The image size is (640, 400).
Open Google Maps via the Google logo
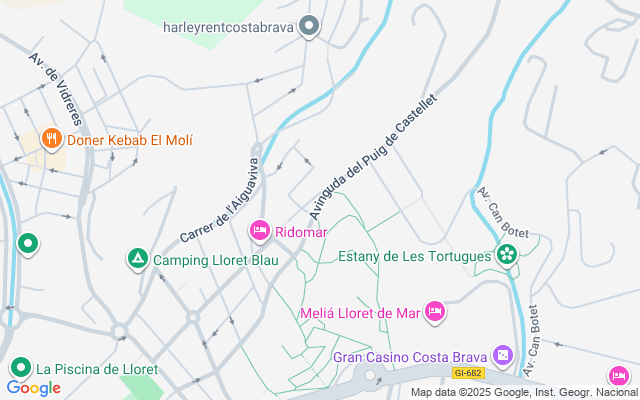(x=34, y=389)
